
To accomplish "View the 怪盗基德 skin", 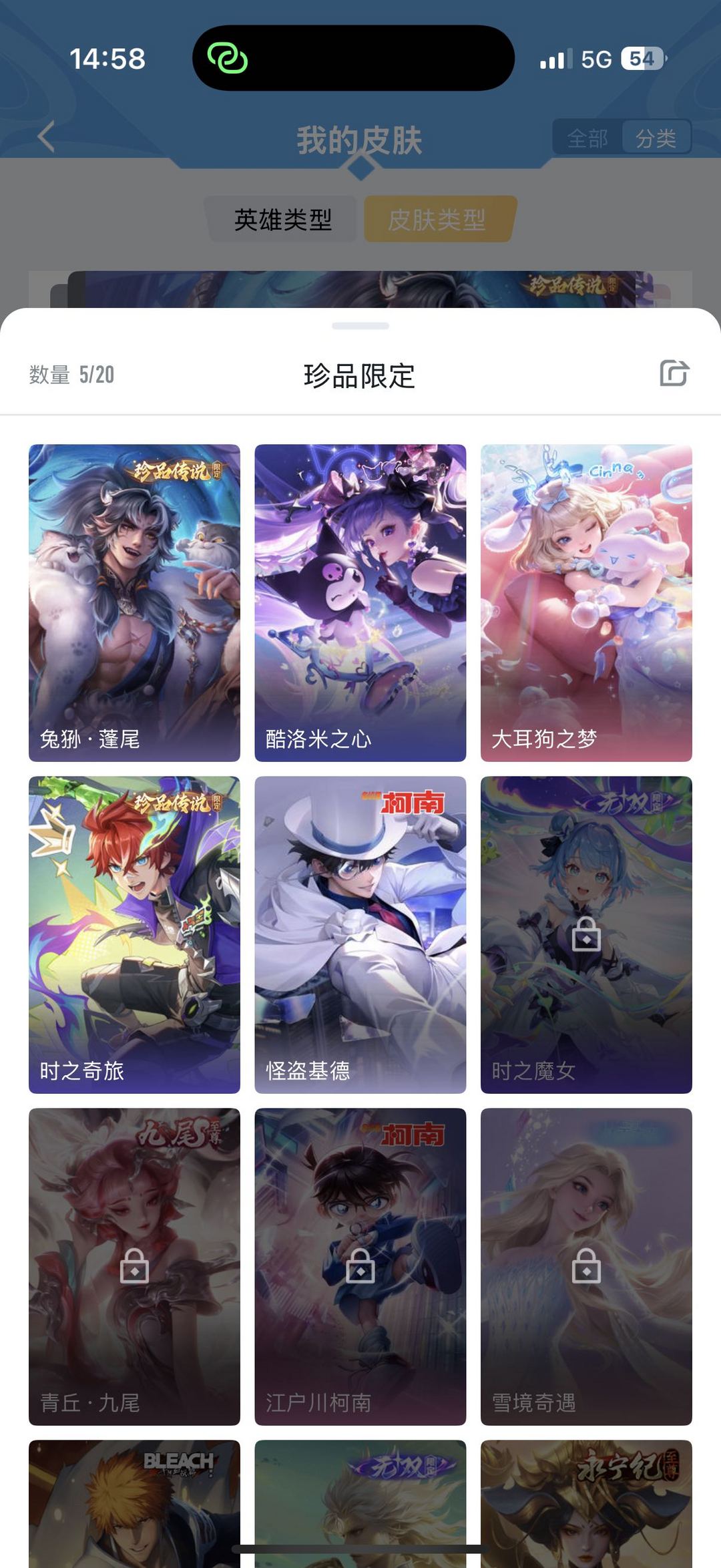I will click(x=360, y=935).
